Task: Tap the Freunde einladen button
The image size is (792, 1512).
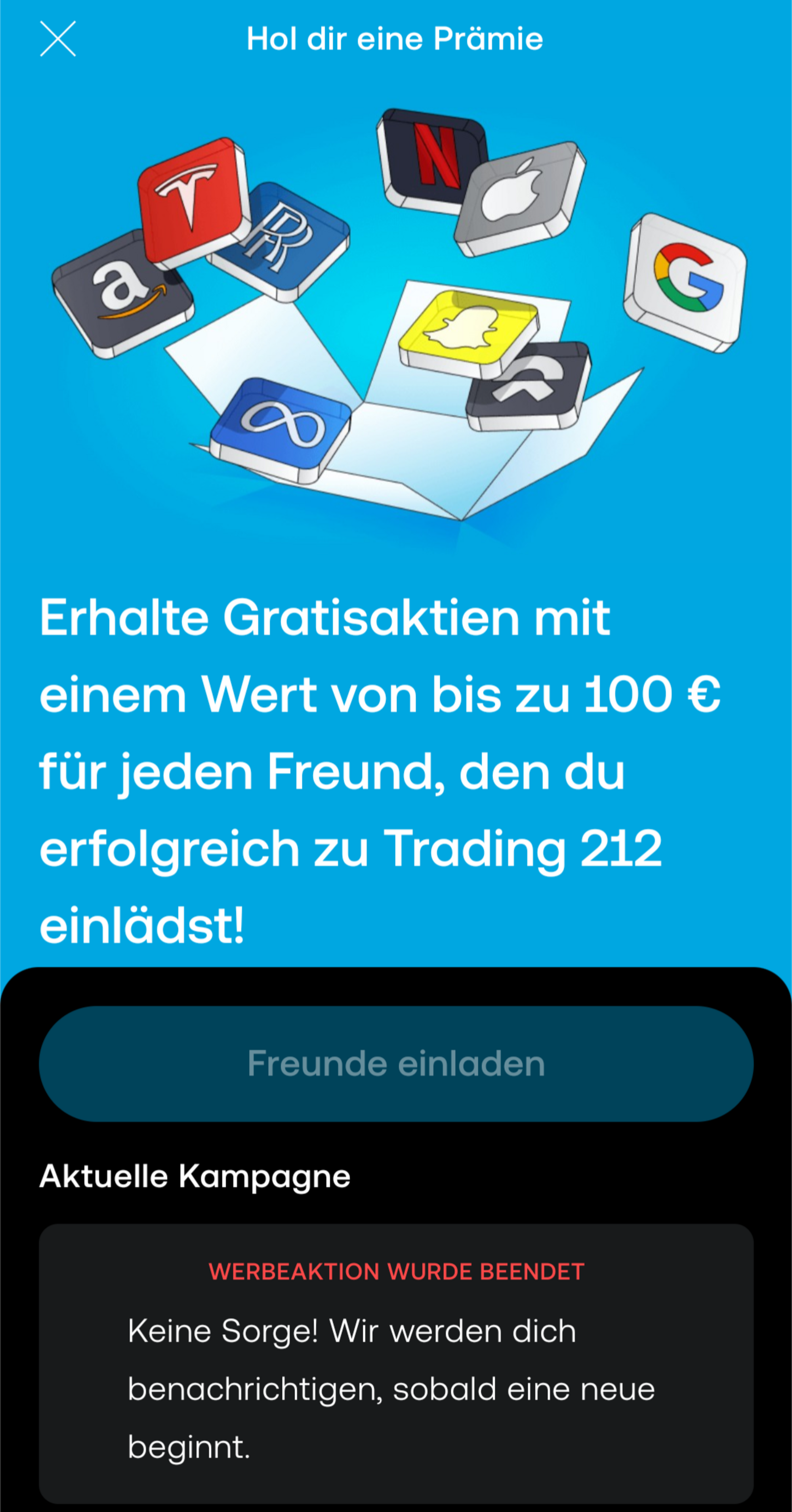Action: point(396,1063)
